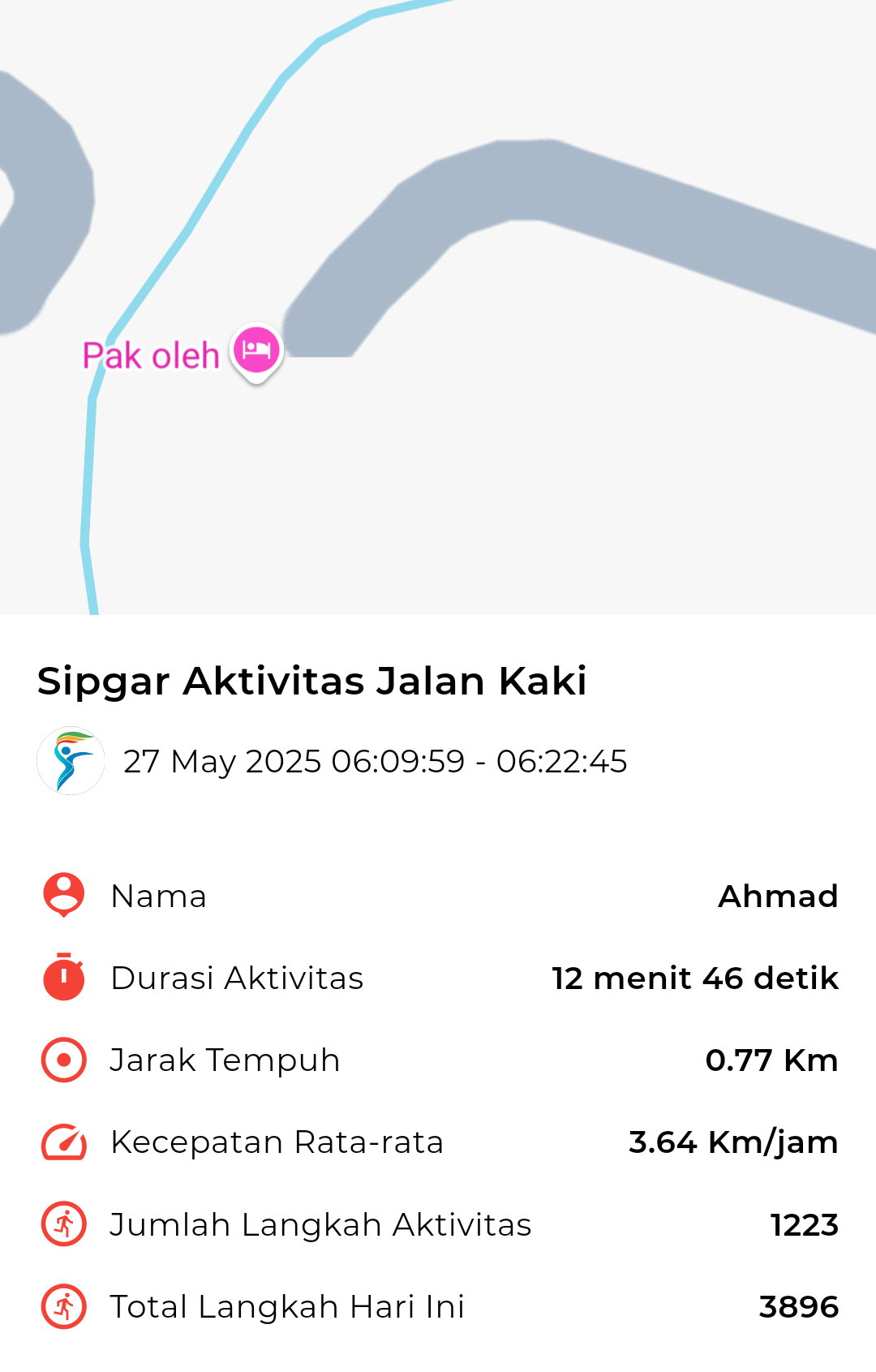The height and width of the screenshot is (1372, 876).
Task: Select the duration value 12 menit 46 detik
Action: [x=693, y=978]
